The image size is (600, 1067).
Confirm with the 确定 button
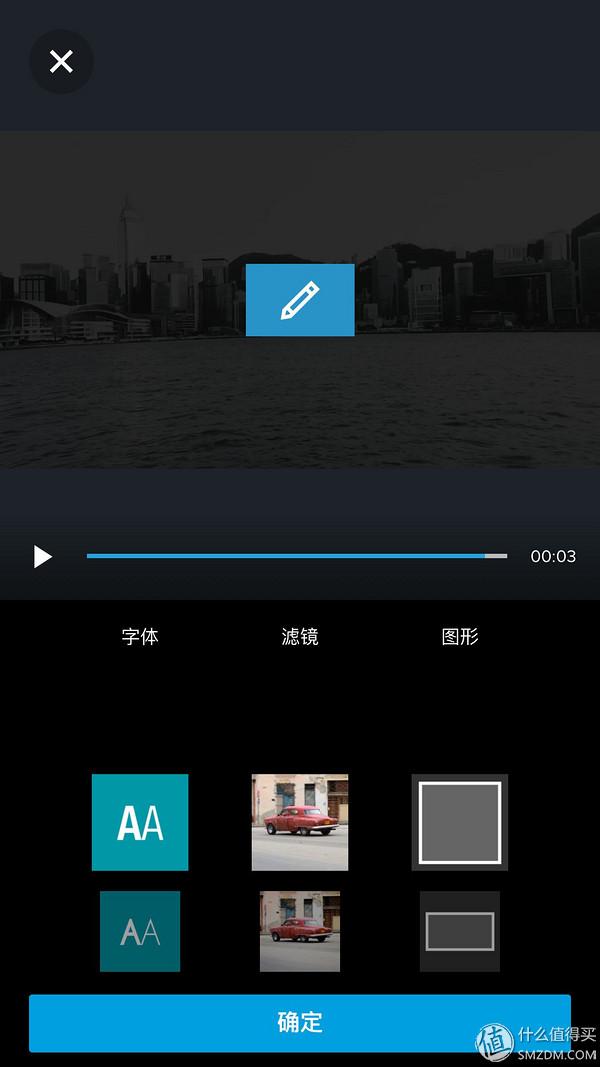pyautogui.click(x=300, y=1022)
